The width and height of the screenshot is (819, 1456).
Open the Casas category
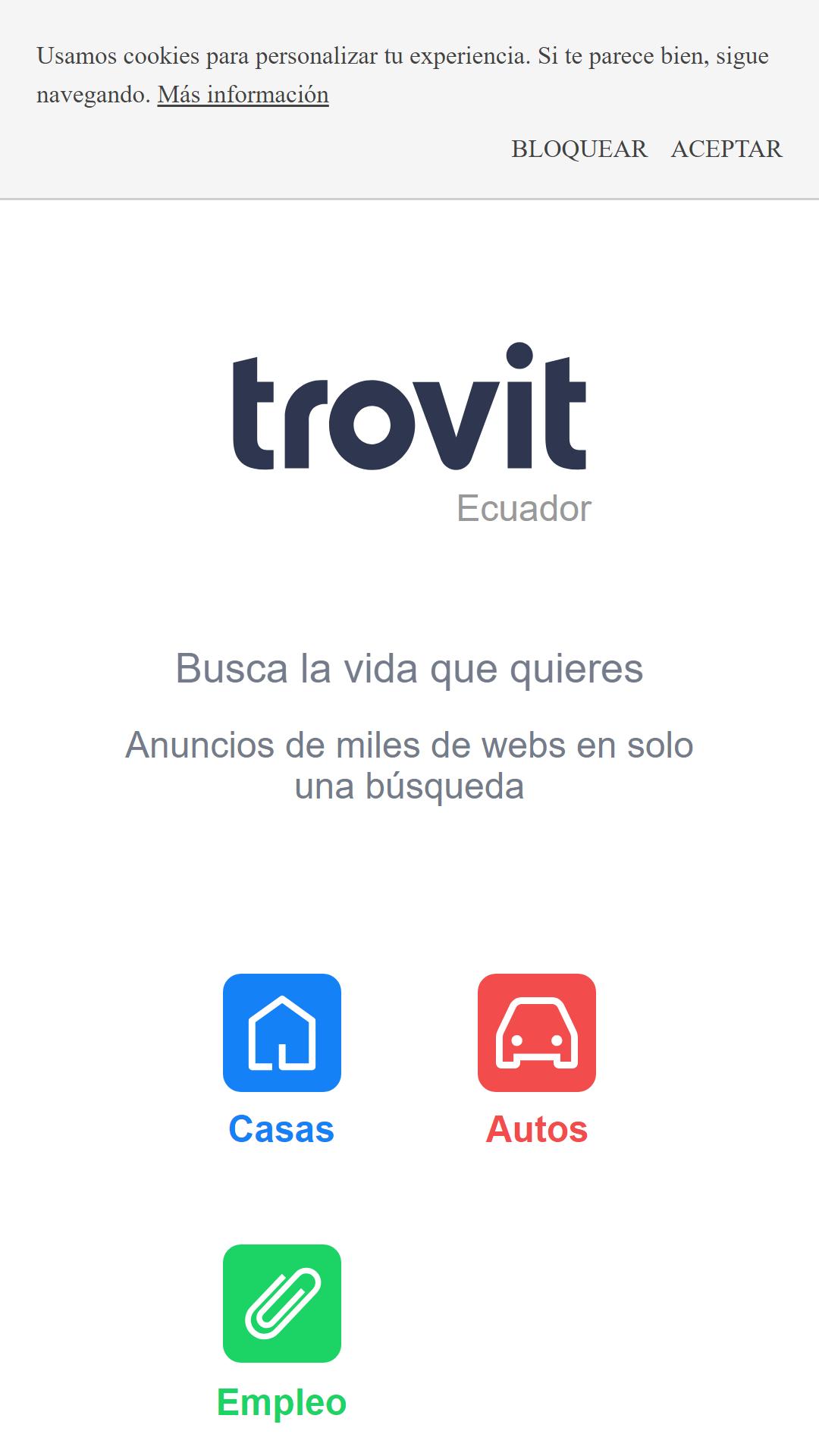click(281, 1060)
